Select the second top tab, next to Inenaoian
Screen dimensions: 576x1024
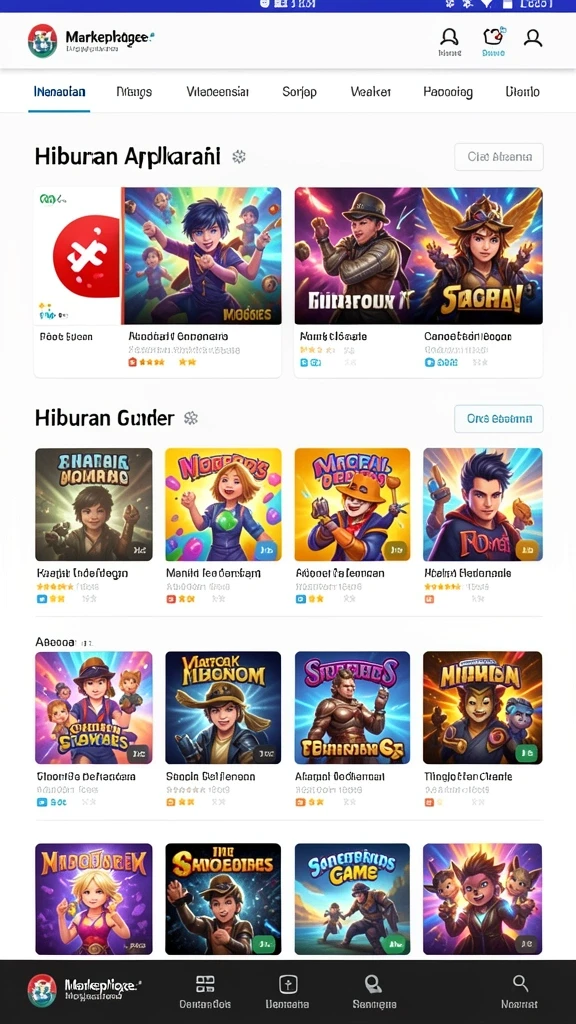pyautogui.click(x=134, y=91)
